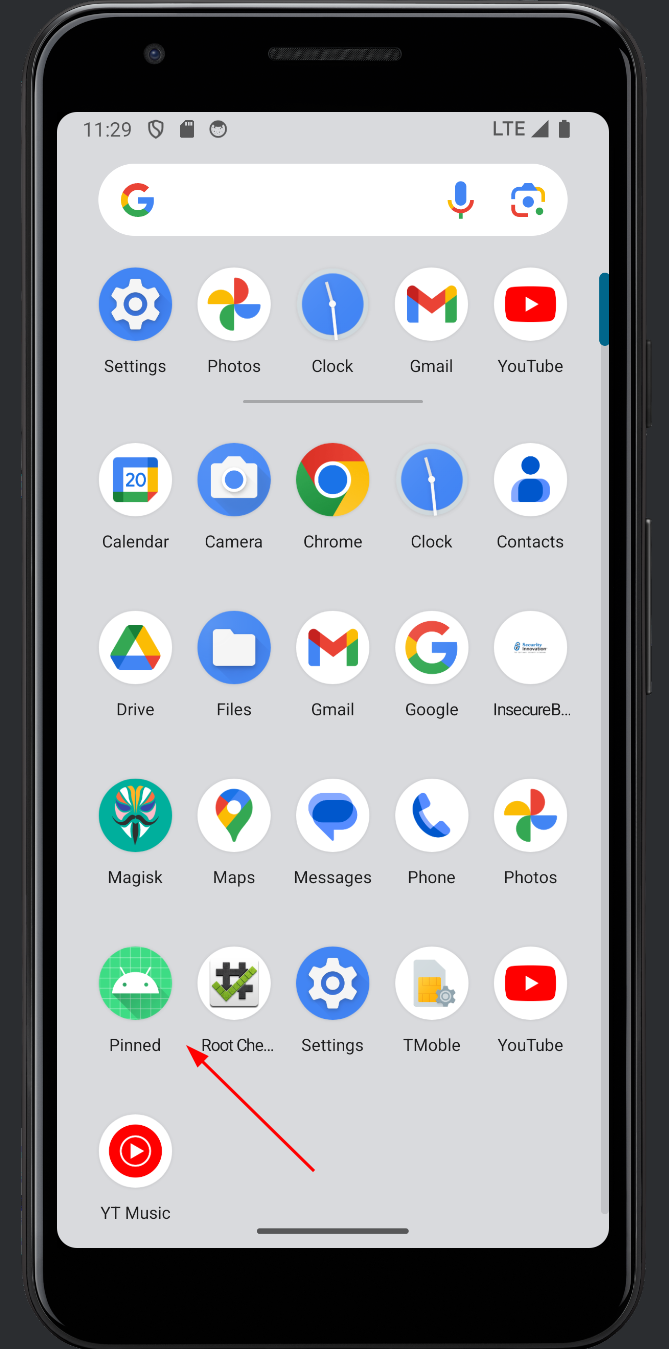The width and height of the screenshot is (669, 1349).
Task: Launch the Files app
Action: pyautogui.click(x=234, y=649)
